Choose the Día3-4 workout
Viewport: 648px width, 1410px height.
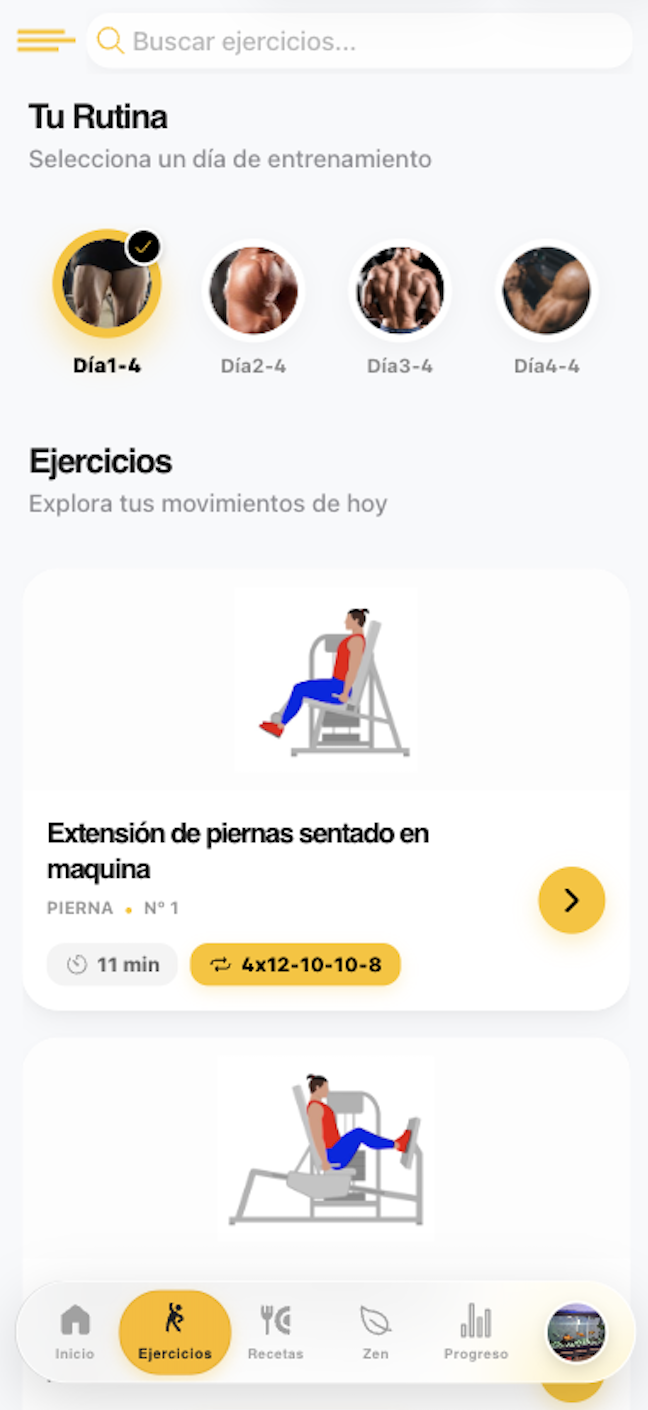click(x=400, y=291)
